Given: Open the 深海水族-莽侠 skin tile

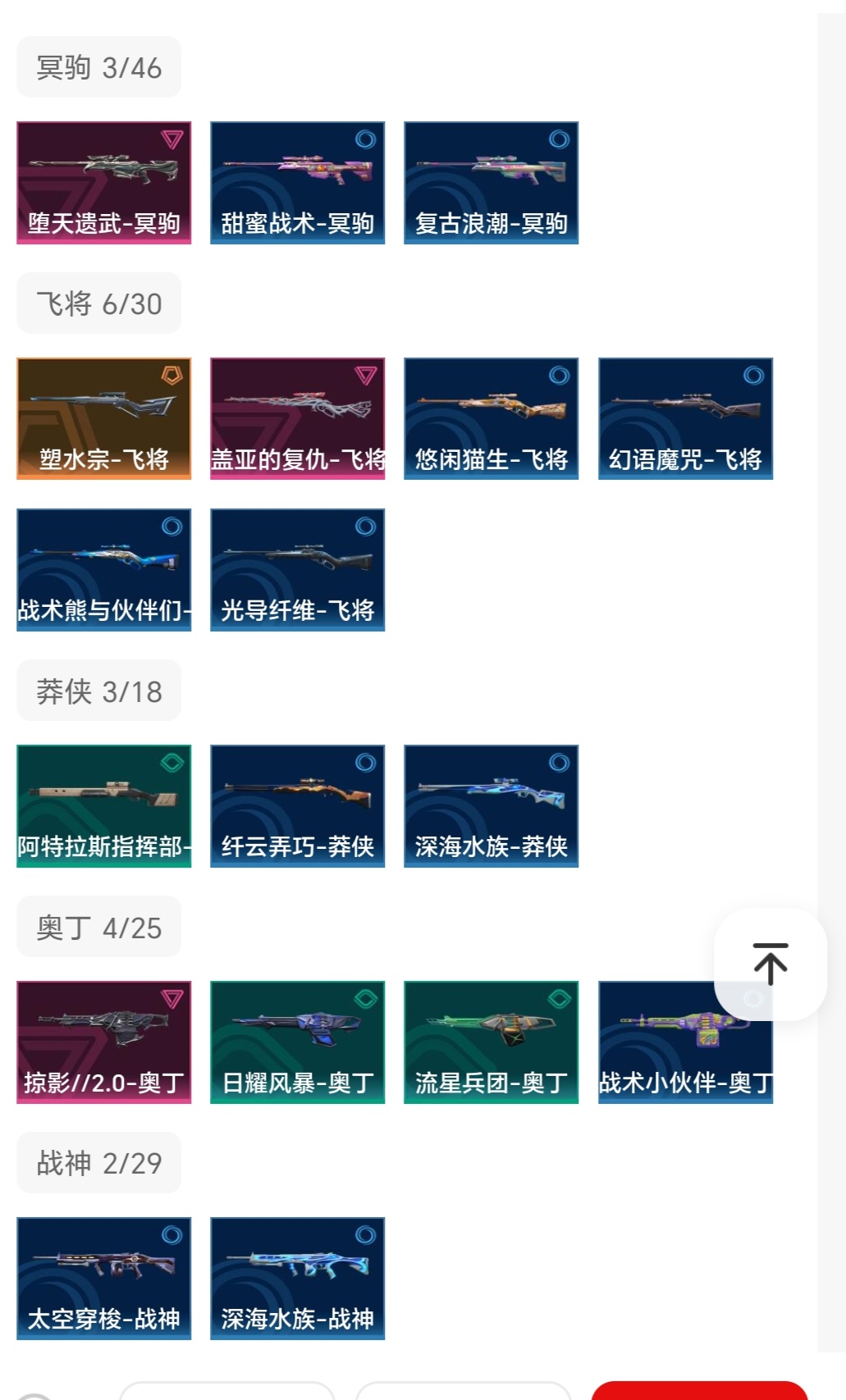Looking at the screenshot, I should click(x=492, y=806).
